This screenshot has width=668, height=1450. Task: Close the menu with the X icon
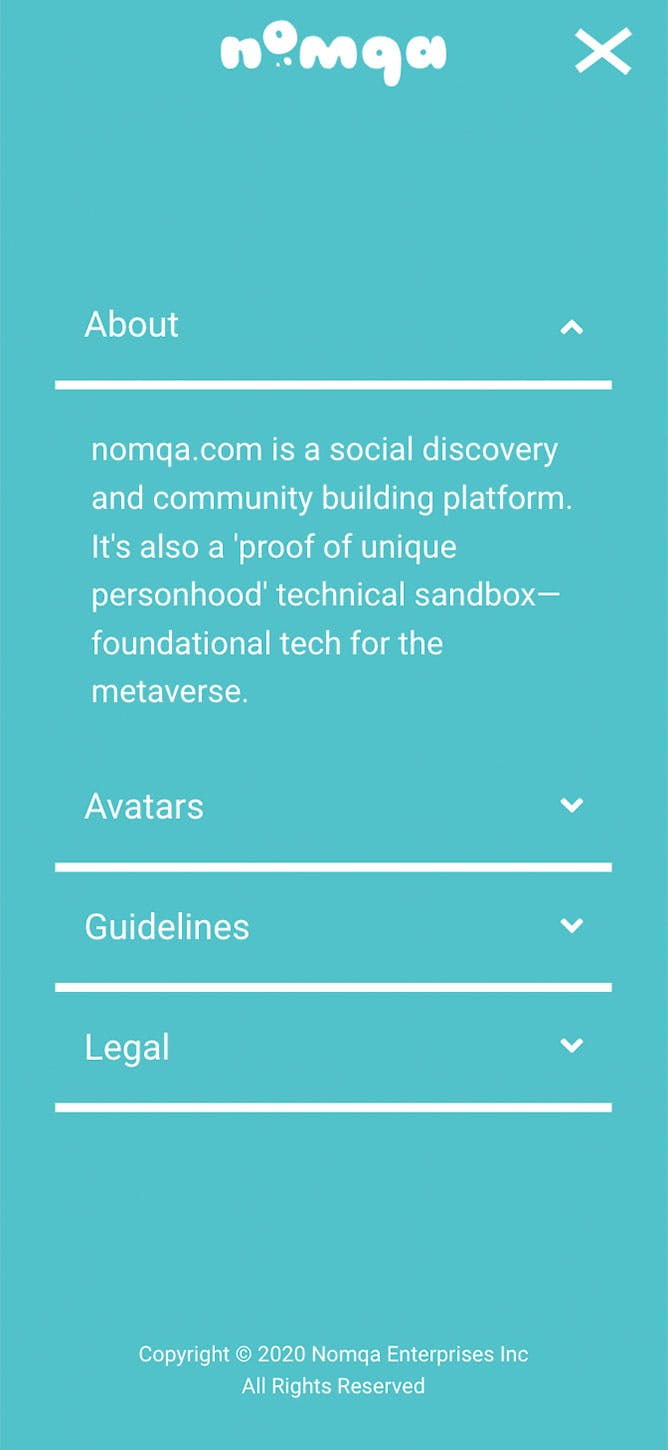click(x=603, y=51)
